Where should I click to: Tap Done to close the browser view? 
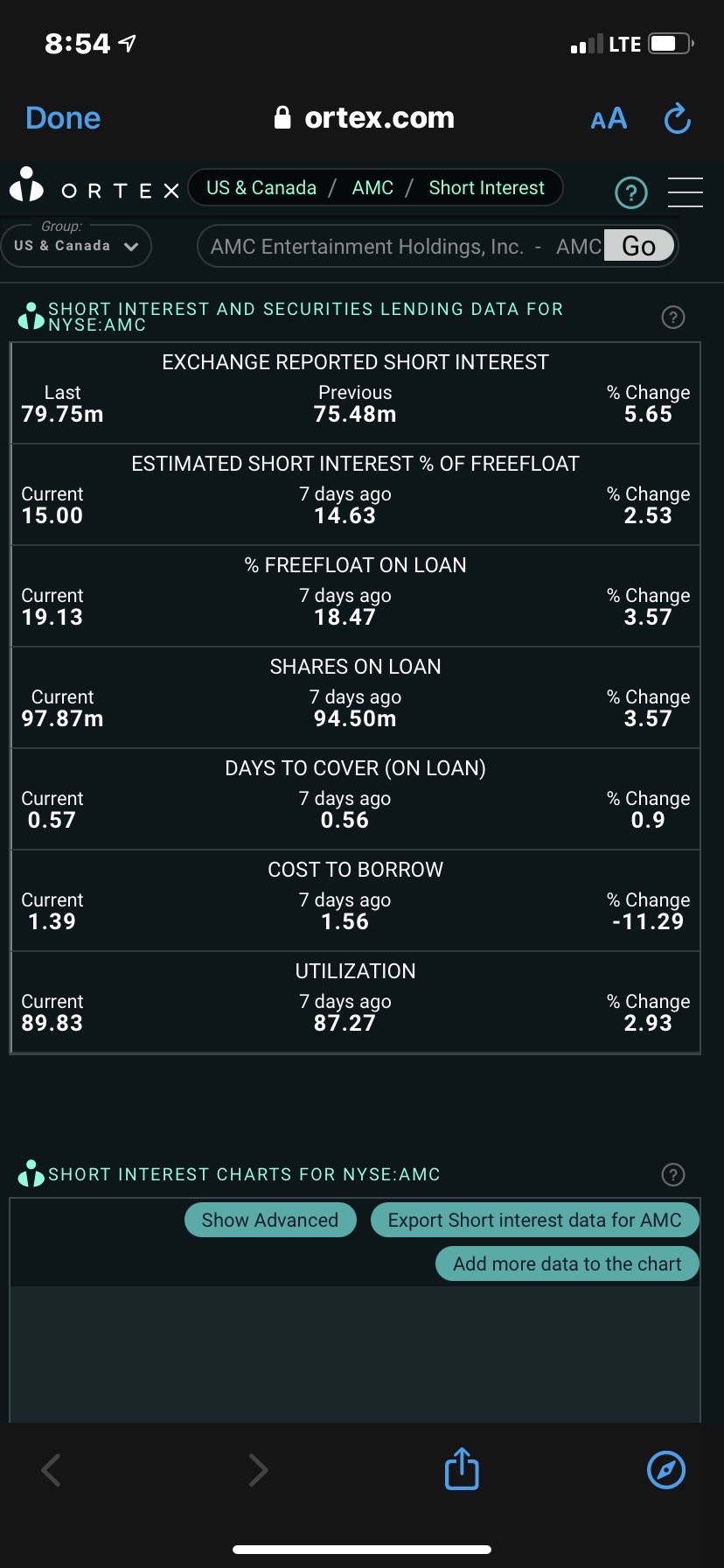[63, 118]
